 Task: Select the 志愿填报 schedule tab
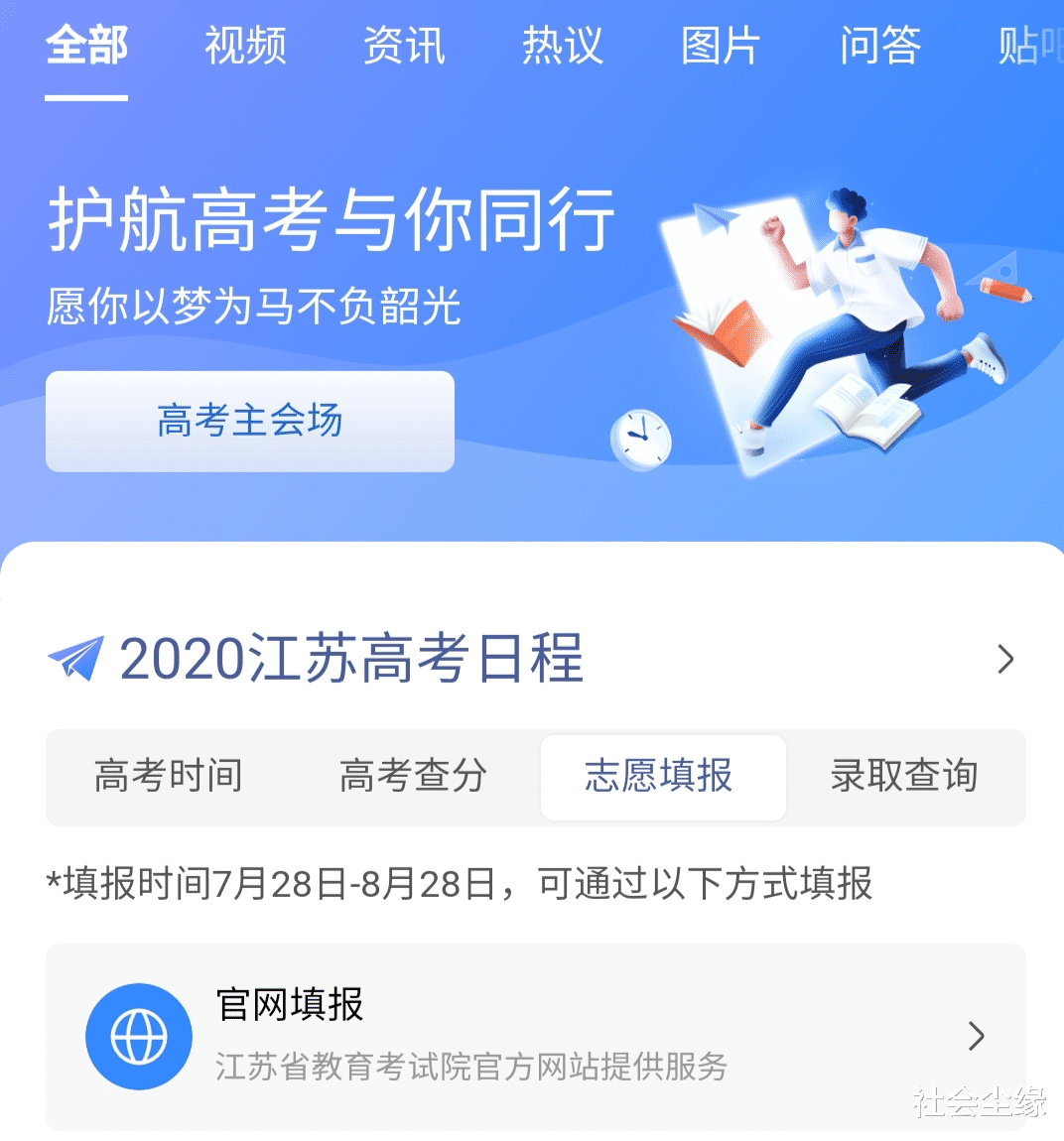662,778
